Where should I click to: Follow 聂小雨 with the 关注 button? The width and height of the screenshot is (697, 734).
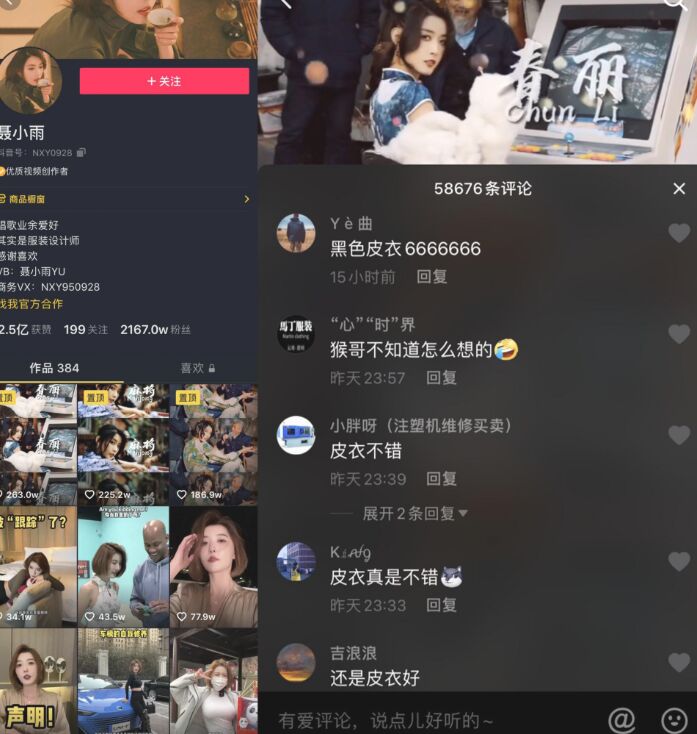[164, 81]
